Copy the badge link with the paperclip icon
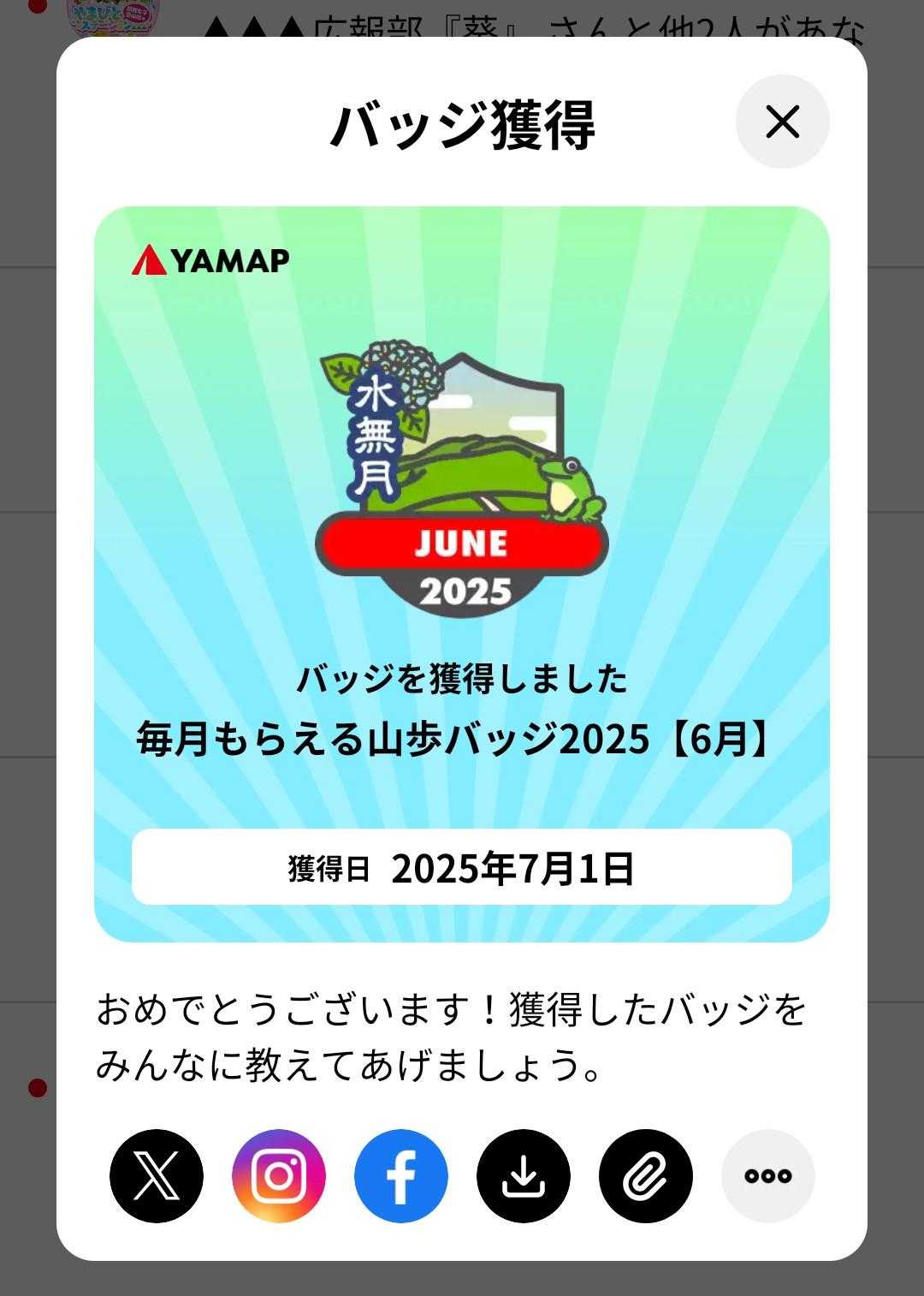This screenshot has height=1296, width=924. pos(646,1176)
